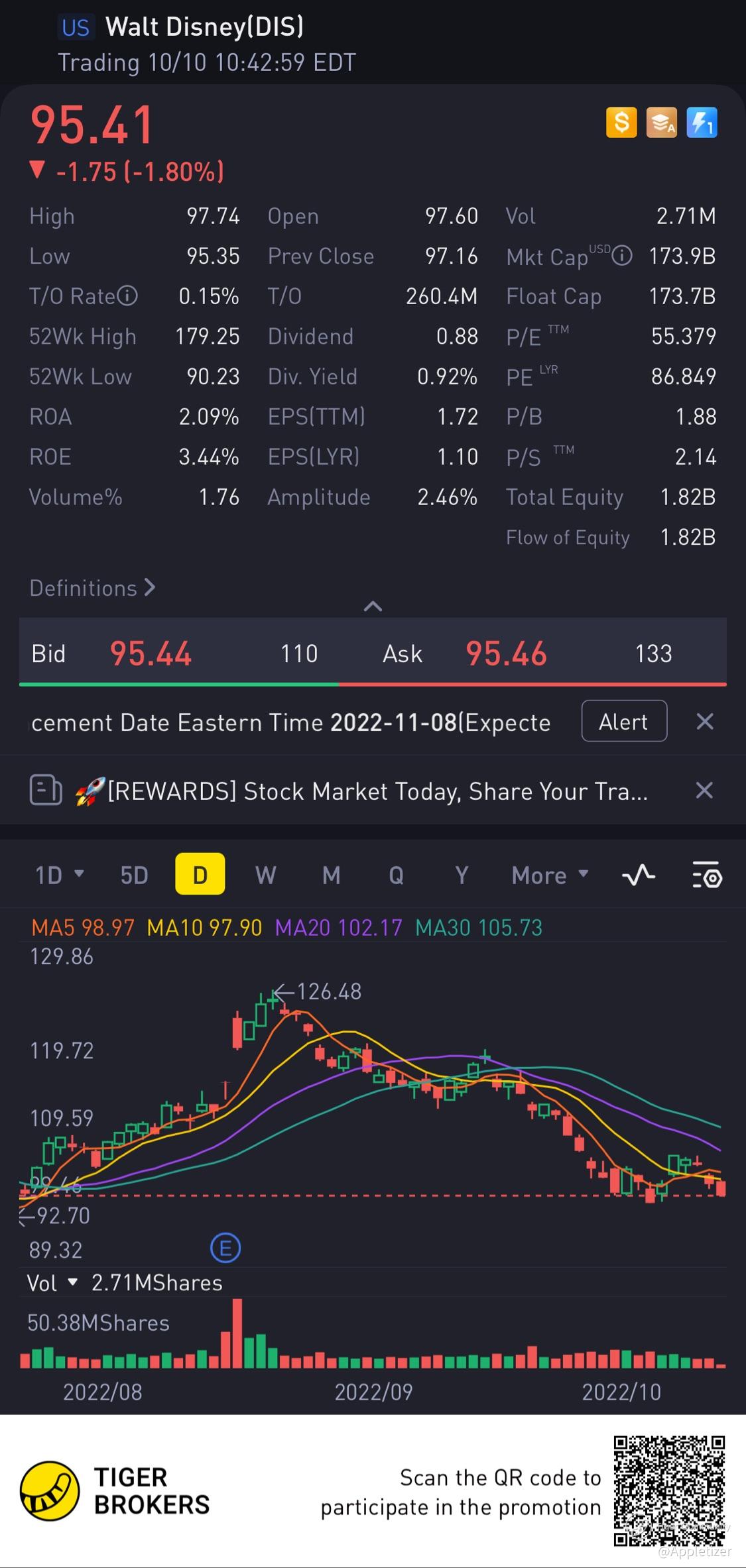Select the D daily chart tab
Screen dimensions: 746x1568
pos(200,875)
